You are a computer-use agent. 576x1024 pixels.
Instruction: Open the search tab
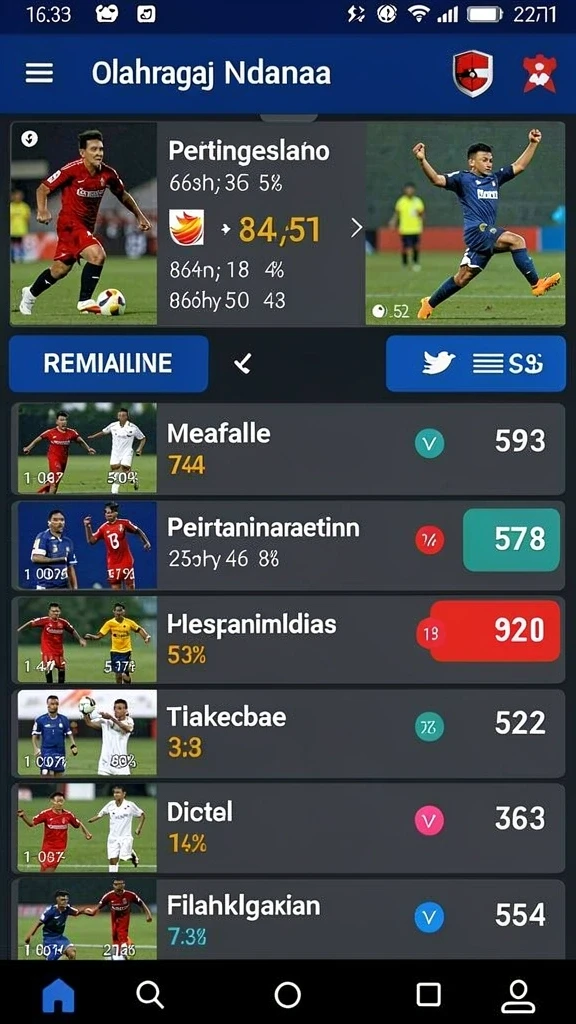point(150,995)
